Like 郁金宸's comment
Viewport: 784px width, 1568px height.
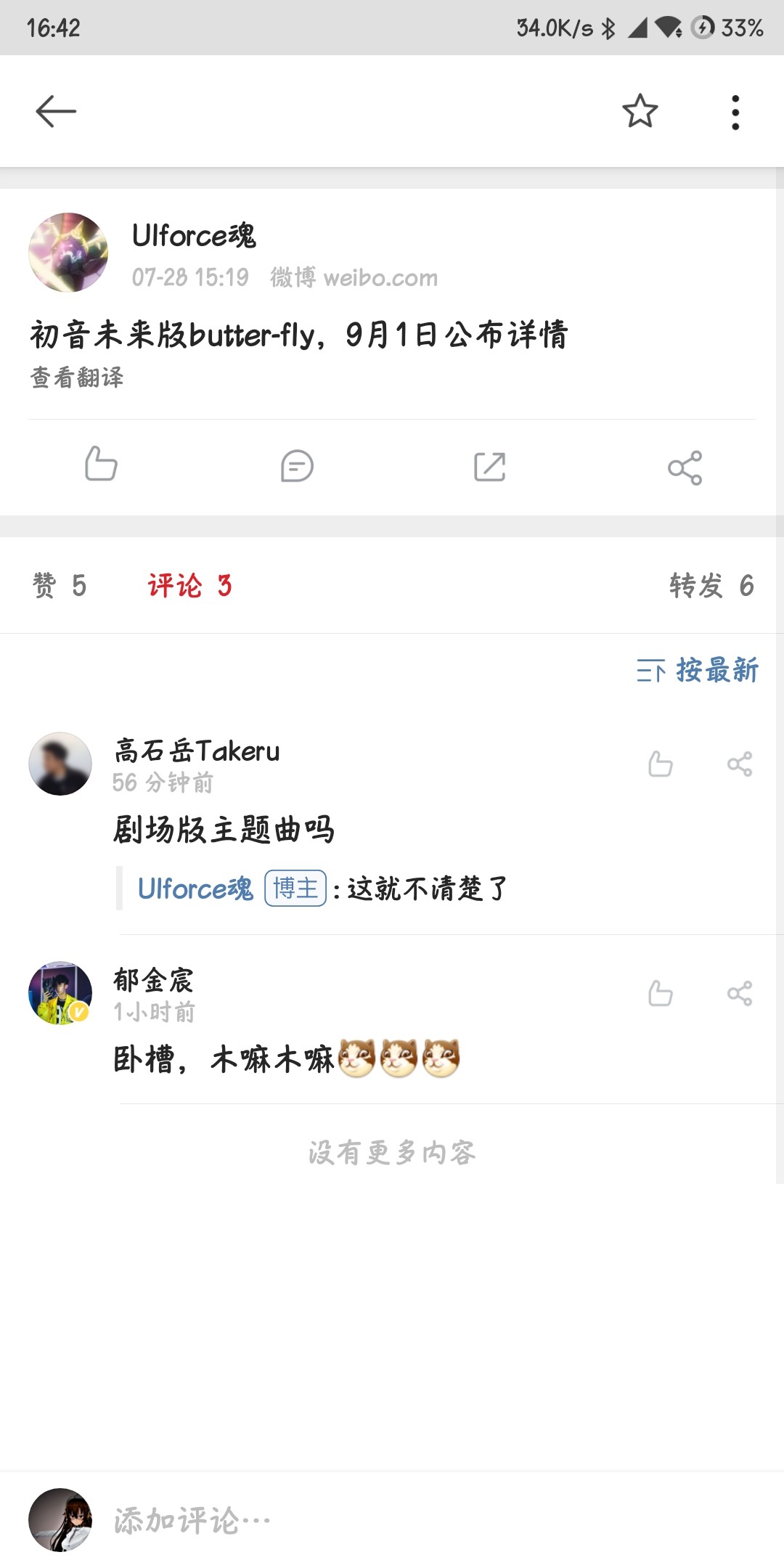tap(660, 993)
